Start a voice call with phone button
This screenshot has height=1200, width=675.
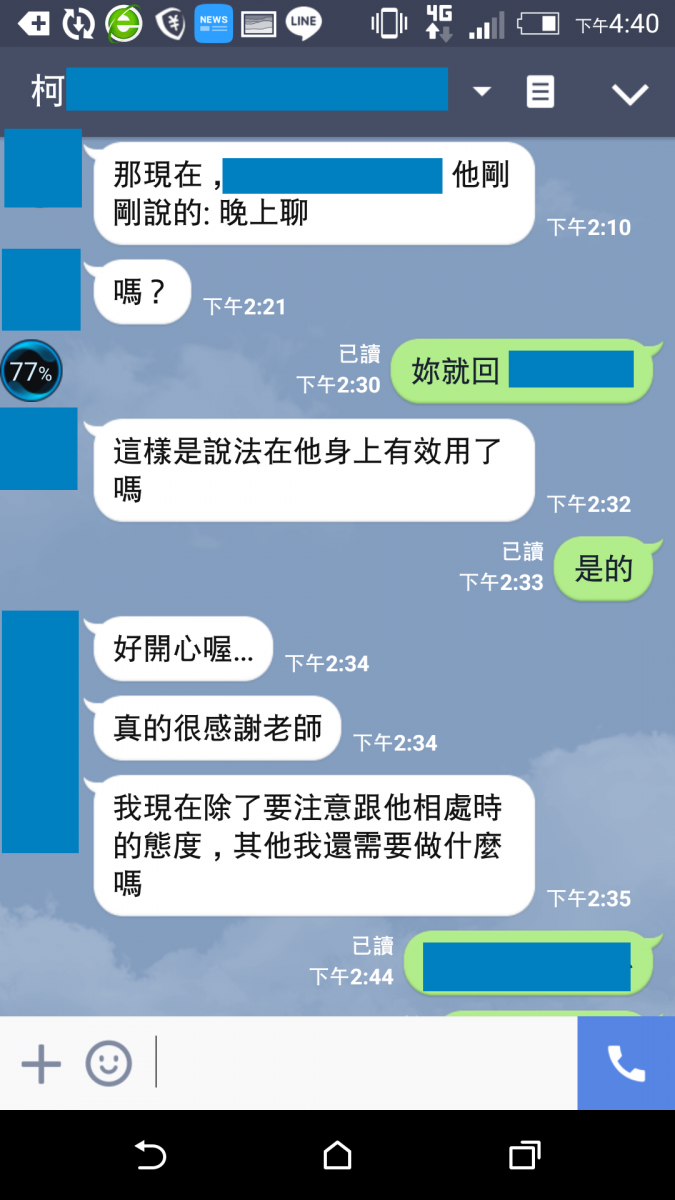coord(626,1063)
